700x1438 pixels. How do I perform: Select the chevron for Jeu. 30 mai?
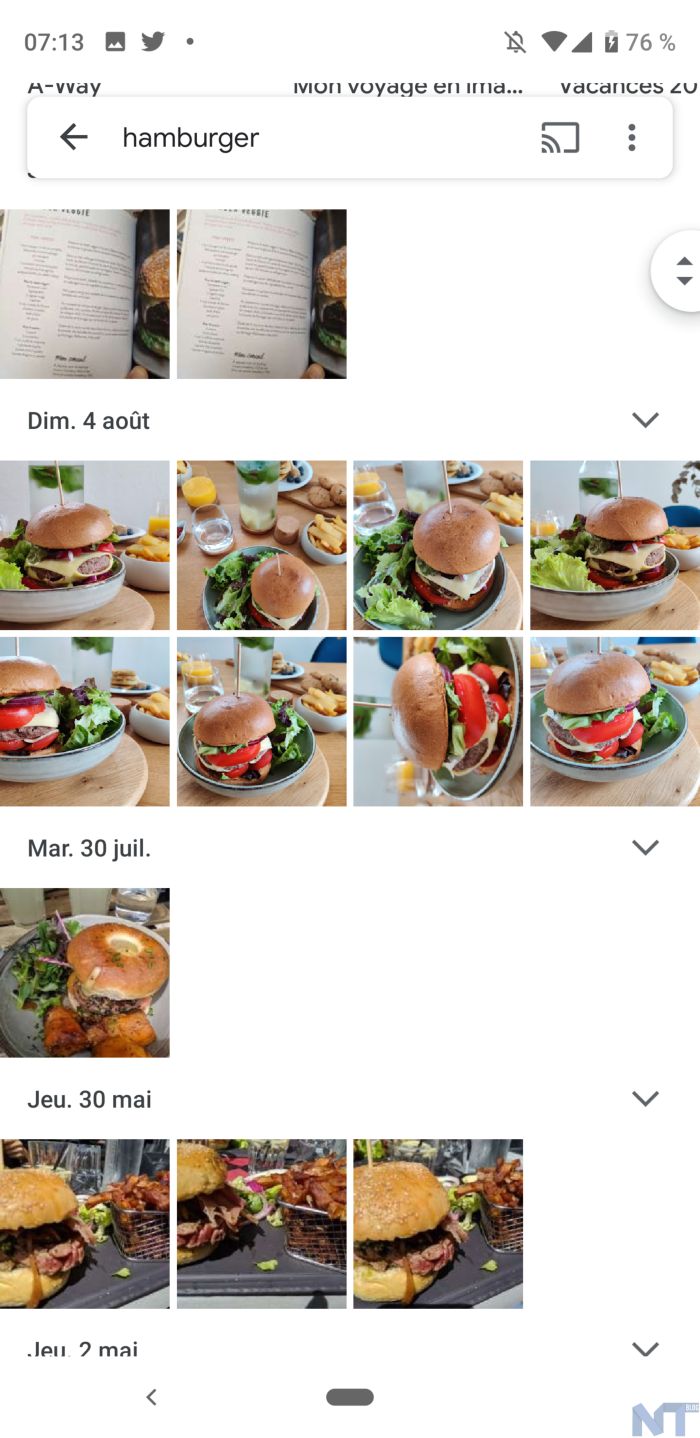(646, 1098)
